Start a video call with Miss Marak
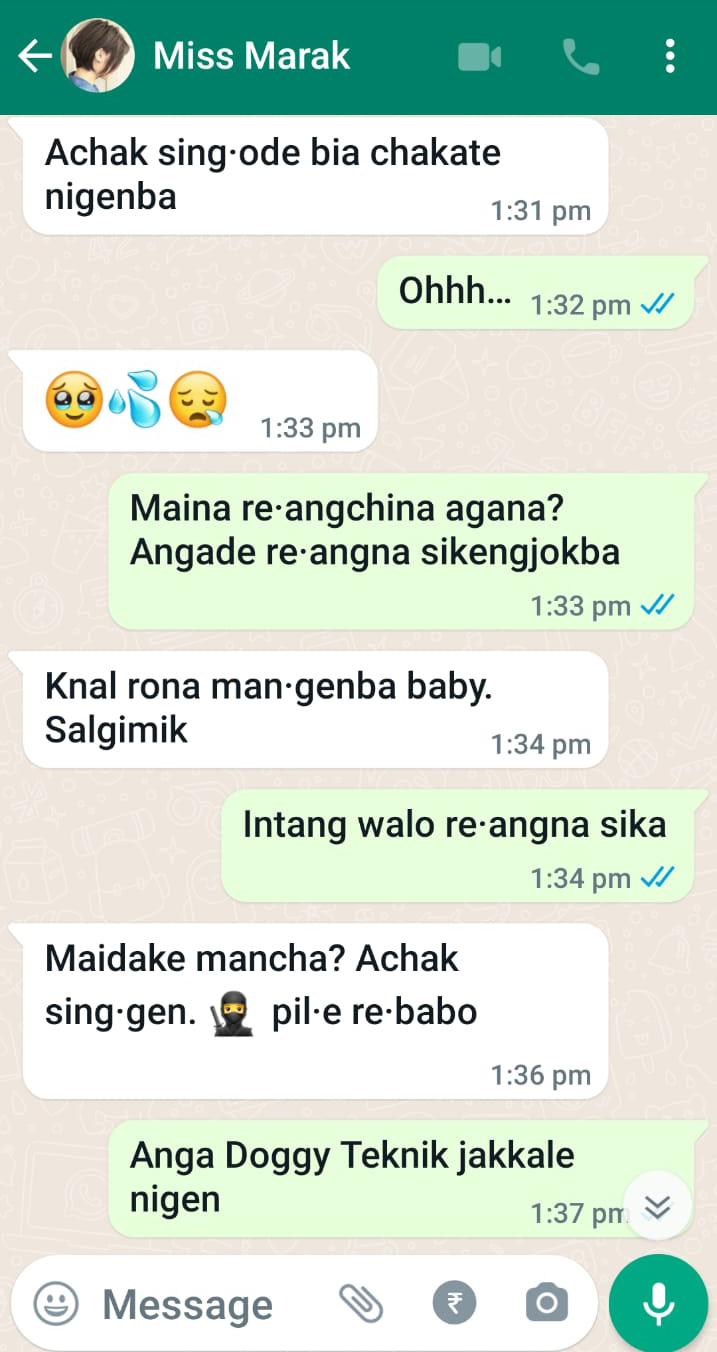This screenshot has height=1352, width=717. 479,57
